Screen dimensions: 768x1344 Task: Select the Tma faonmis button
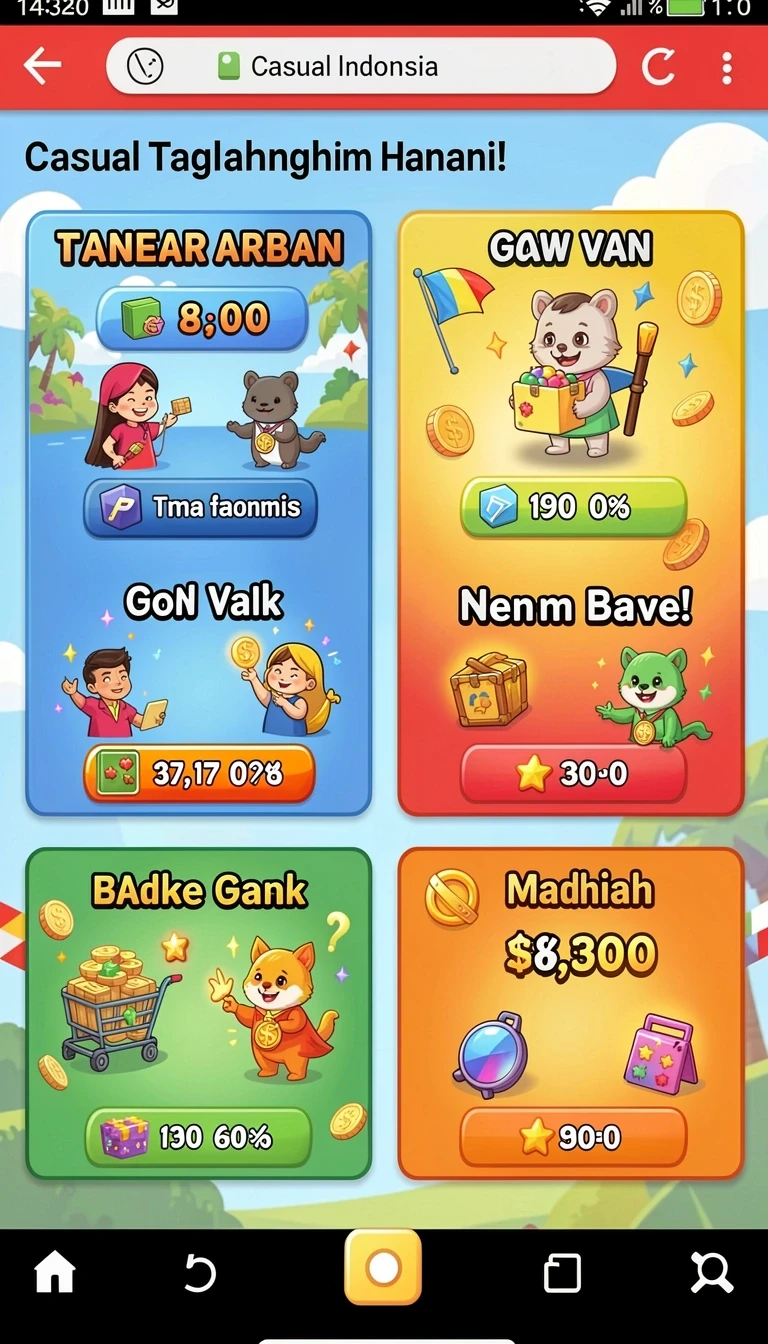tap(200, 507)
